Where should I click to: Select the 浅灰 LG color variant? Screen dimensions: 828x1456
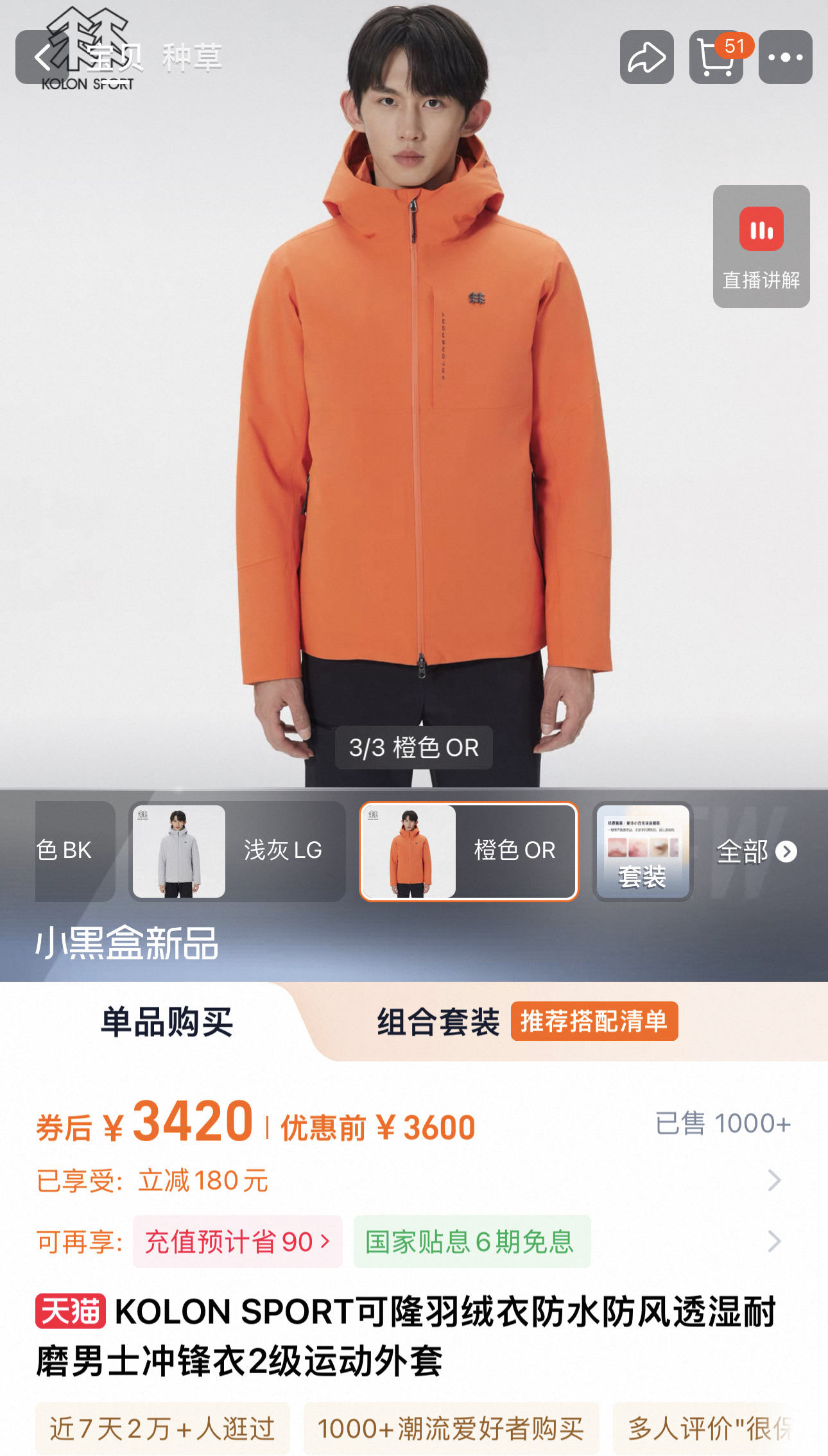coord(237,851)
